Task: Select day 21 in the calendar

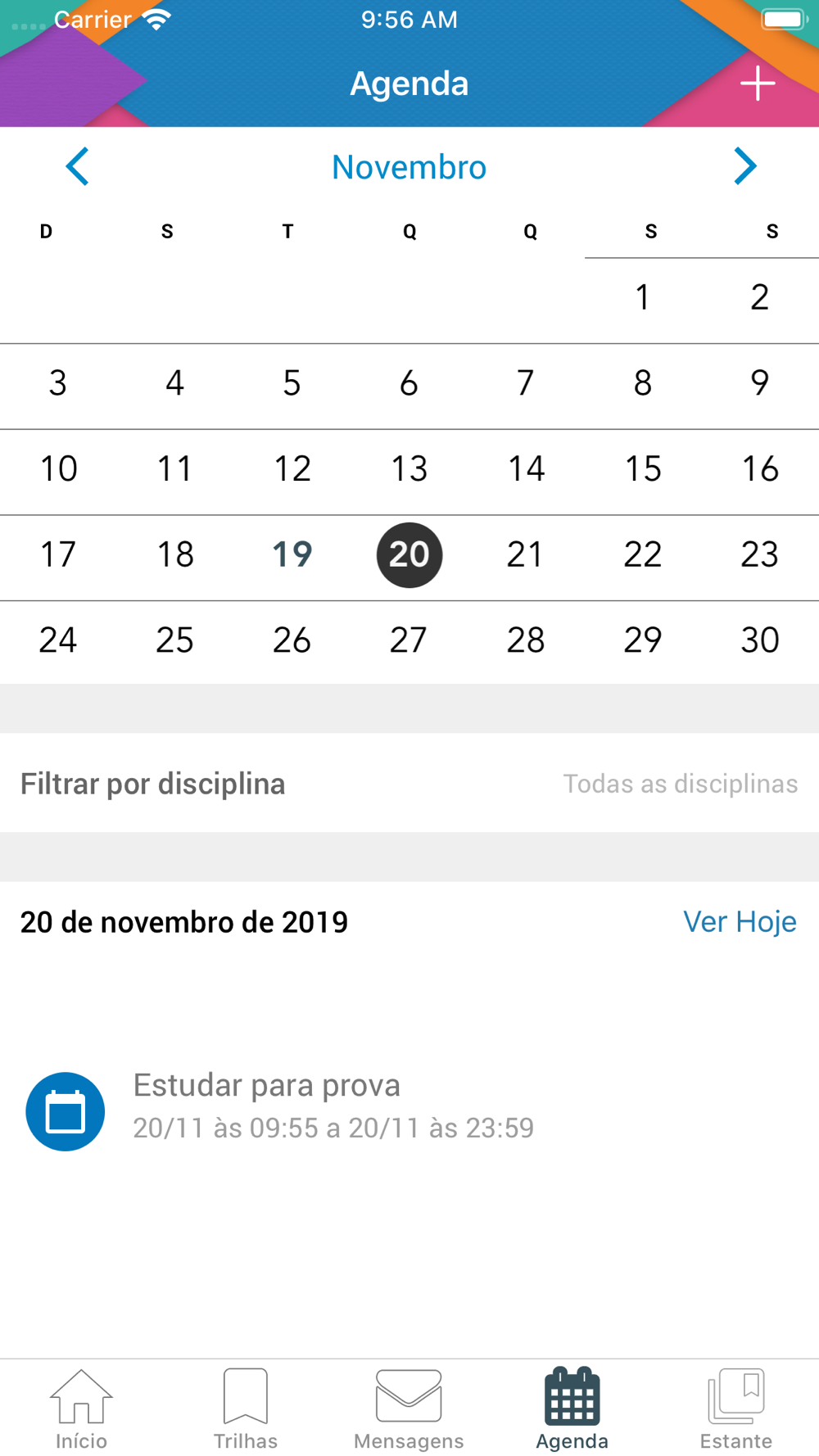Action: point(526,554)
